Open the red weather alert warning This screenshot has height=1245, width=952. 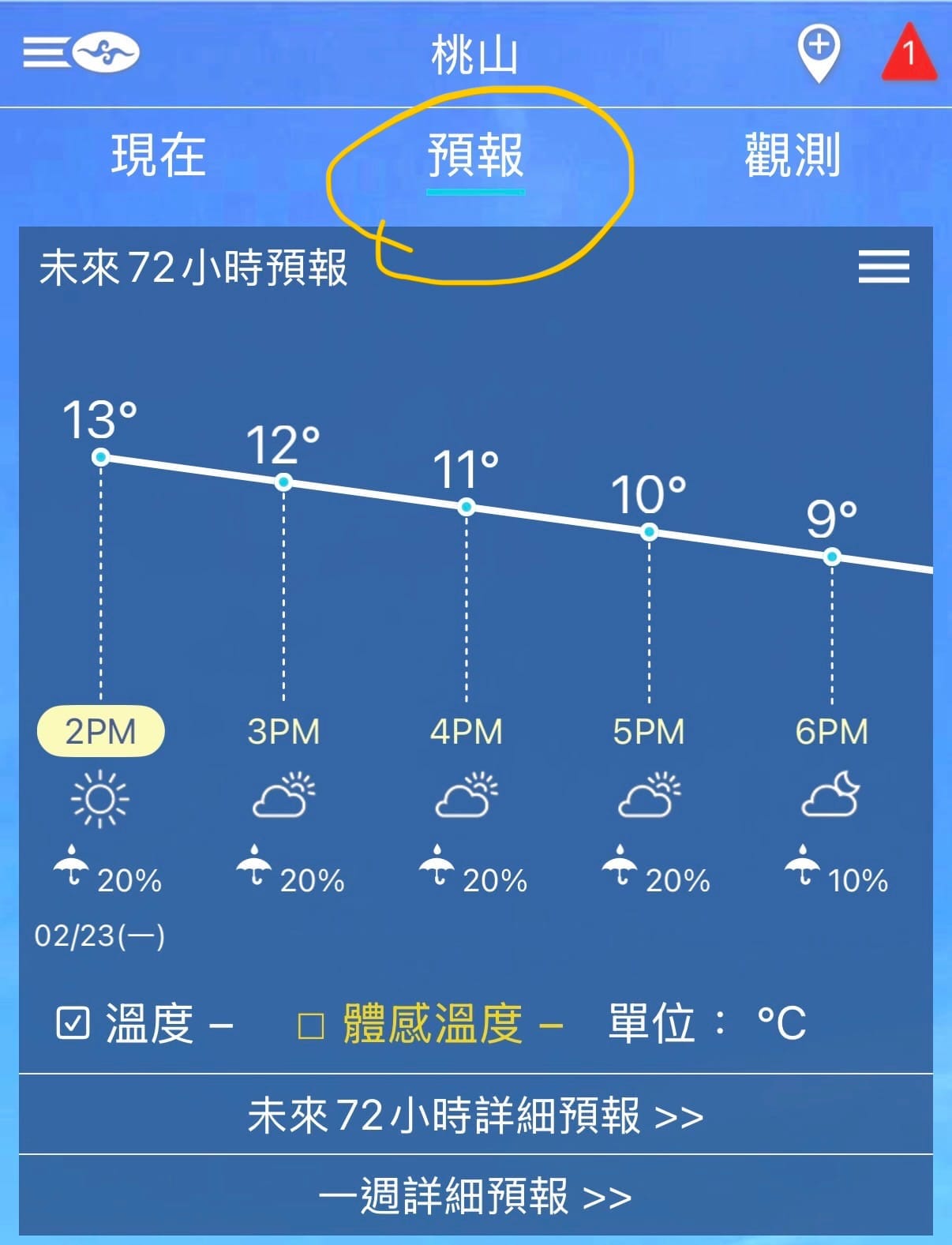coord(909,53)
